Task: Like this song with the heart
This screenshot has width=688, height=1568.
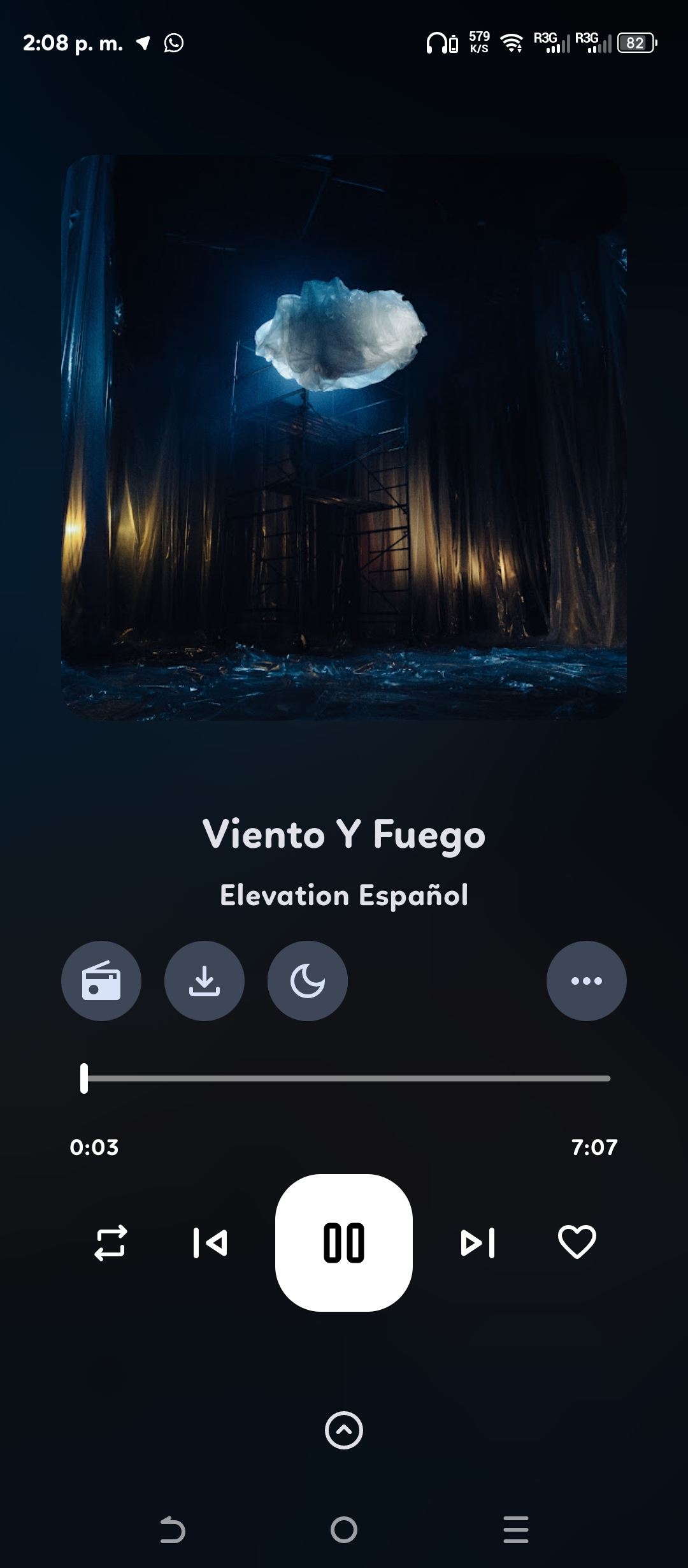Action: tap(577, 1242)
